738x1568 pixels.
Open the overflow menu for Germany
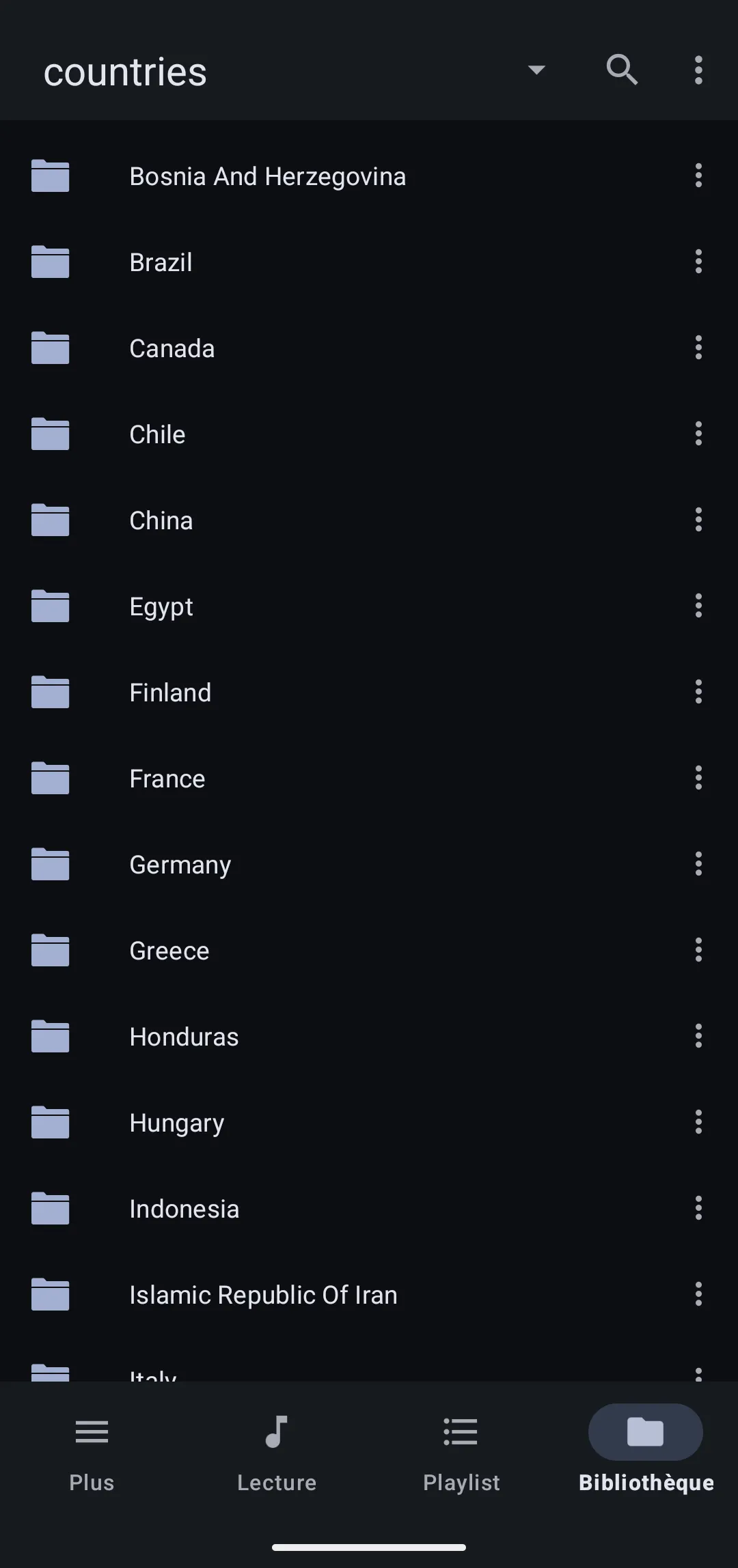tap(698, 864)
